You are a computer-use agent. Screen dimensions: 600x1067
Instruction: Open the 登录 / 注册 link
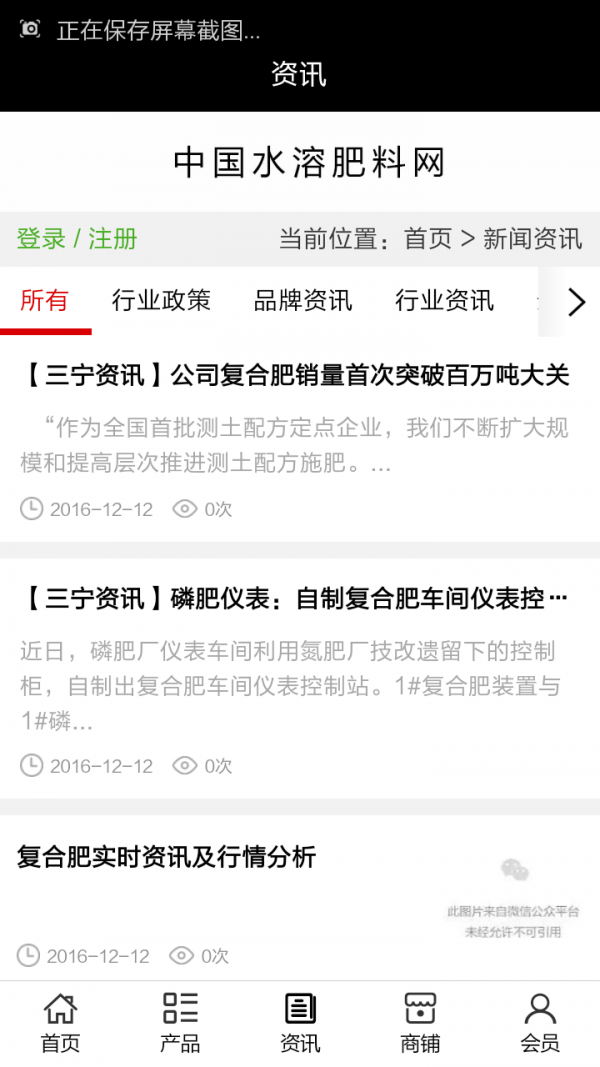click(x=77, y=239)
